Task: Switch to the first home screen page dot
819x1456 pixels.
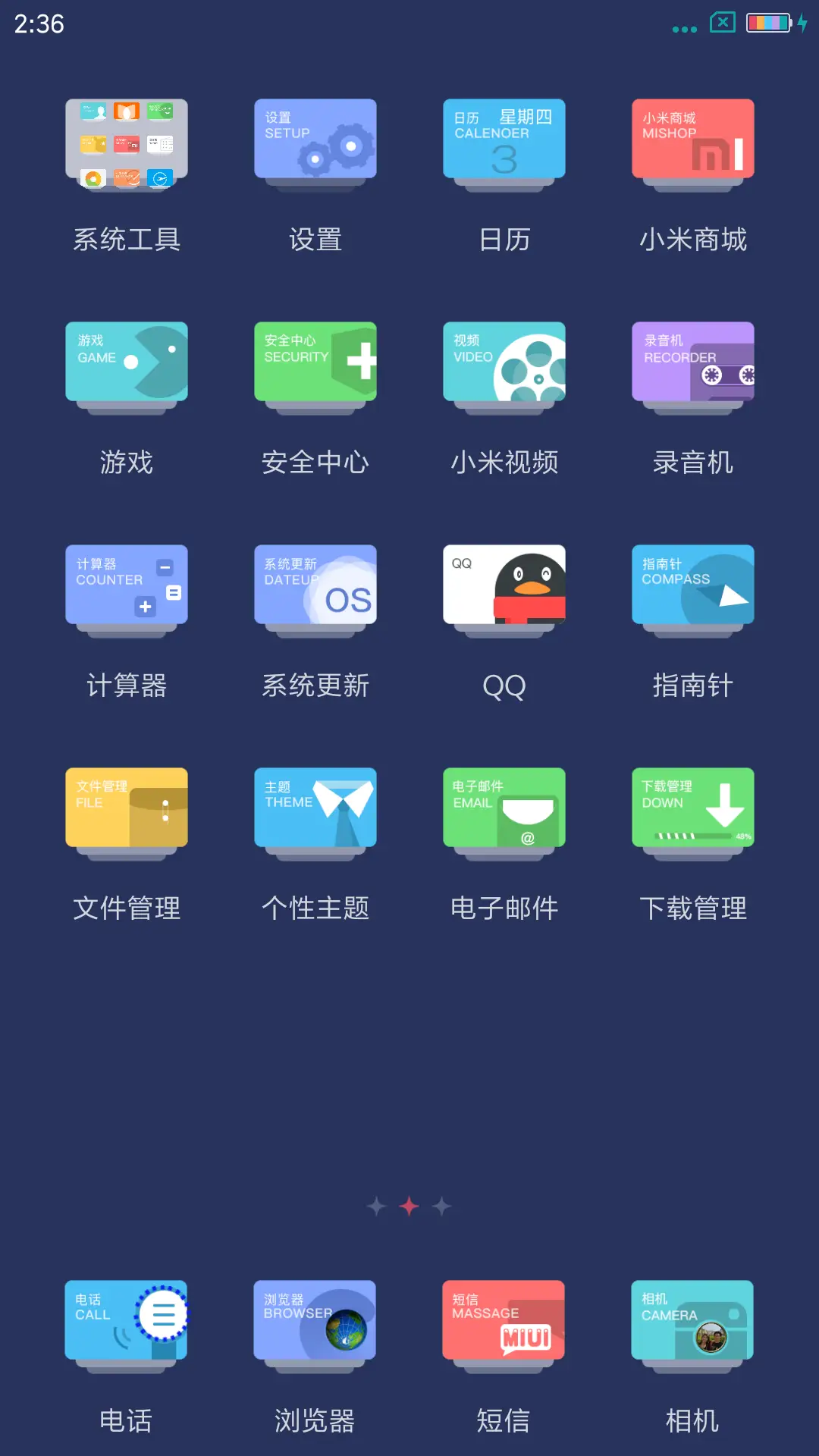Action: (377, 1207)
